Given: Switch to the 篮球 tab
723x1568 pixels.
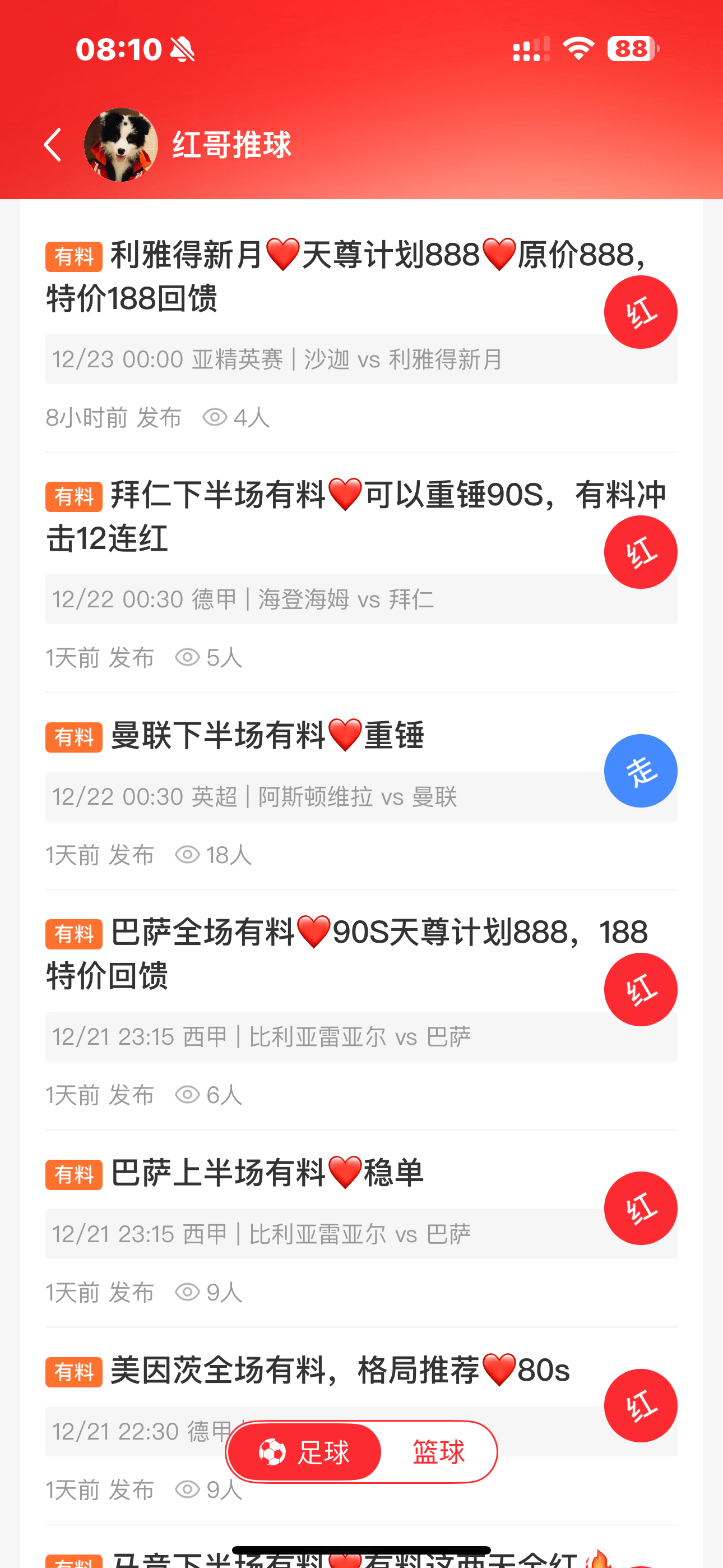Looking at the screenshot, I should tap(438, 1452).
